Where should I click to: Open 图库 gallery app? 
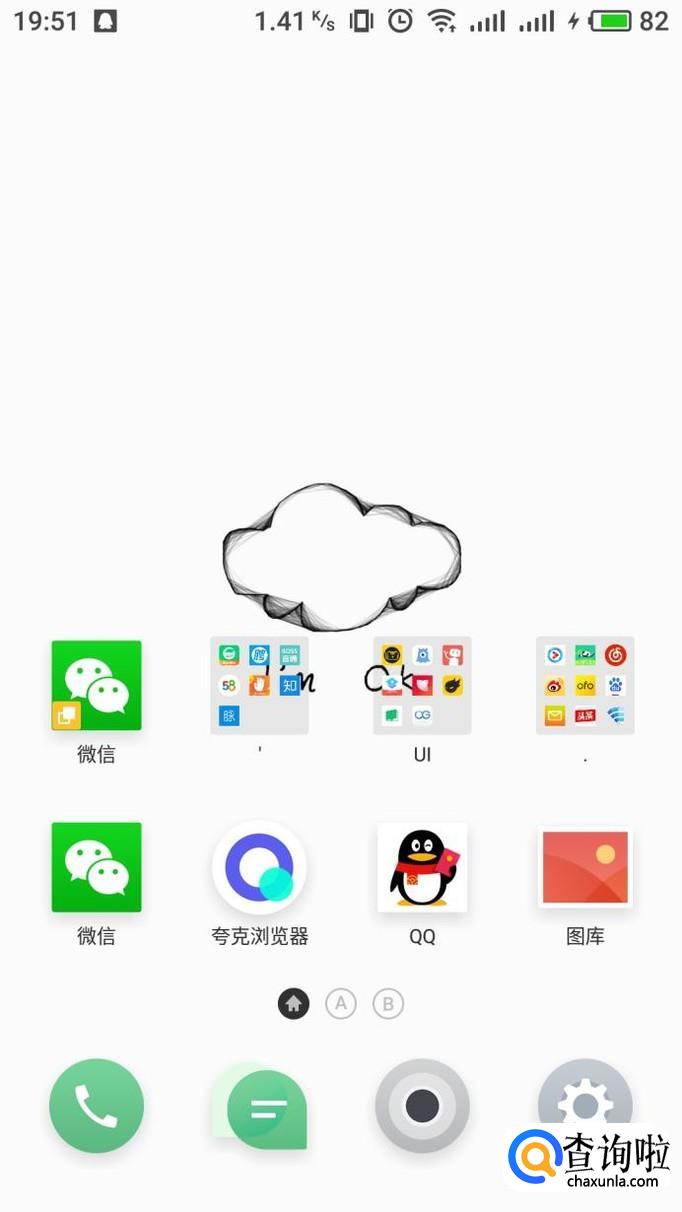coord(585,867)
